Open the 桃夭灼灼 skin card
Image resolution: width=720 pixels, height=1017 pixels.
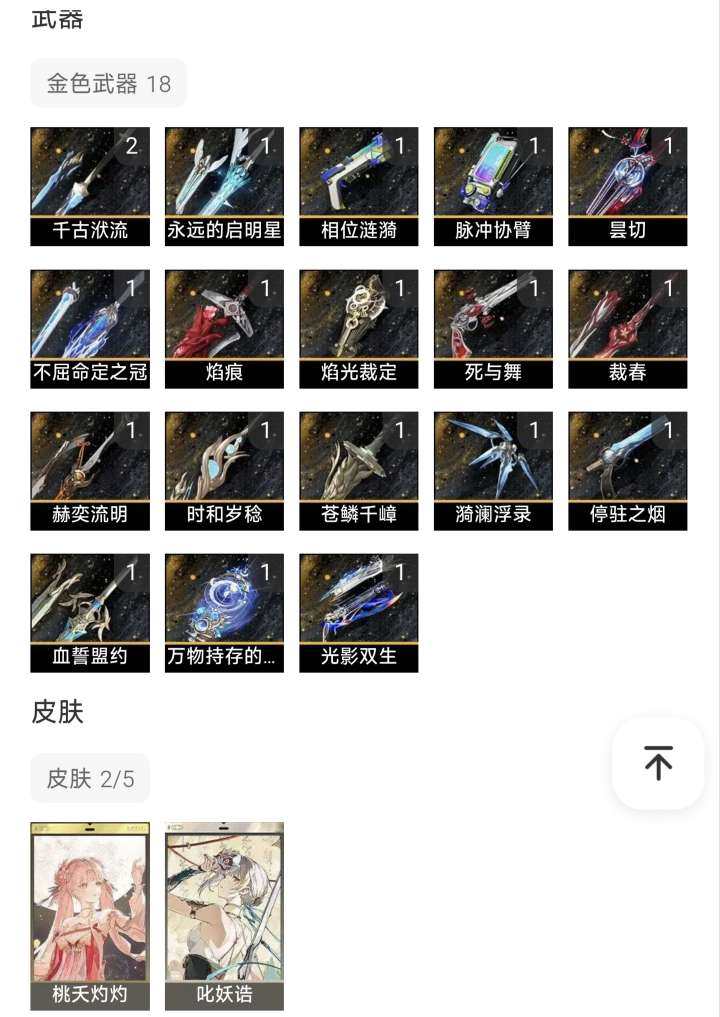(x=90, y=915)
